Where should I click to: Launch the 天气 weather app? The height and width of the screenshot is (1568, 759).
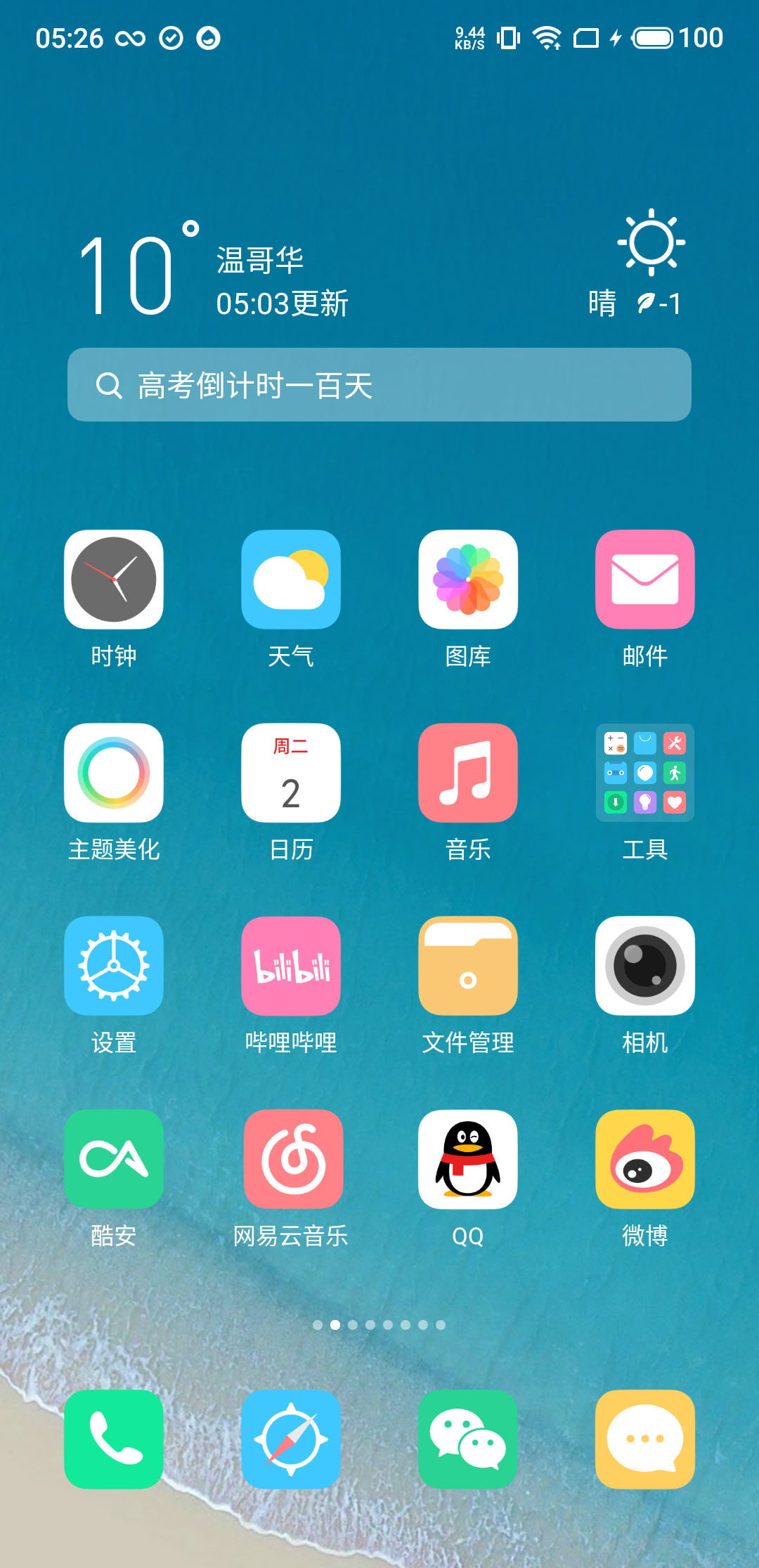point(291,580)
